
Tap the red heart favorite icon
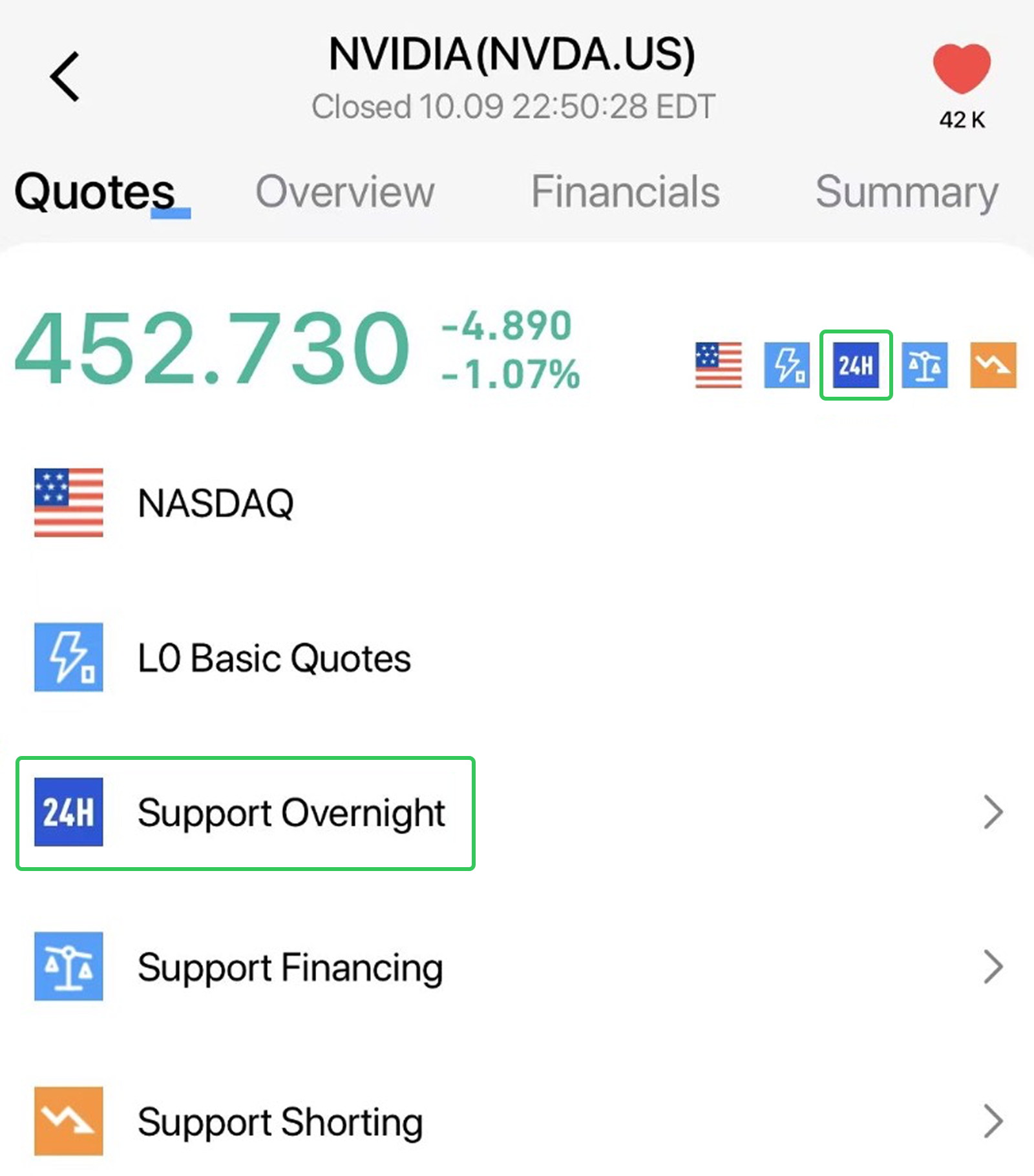pos(961,68)
